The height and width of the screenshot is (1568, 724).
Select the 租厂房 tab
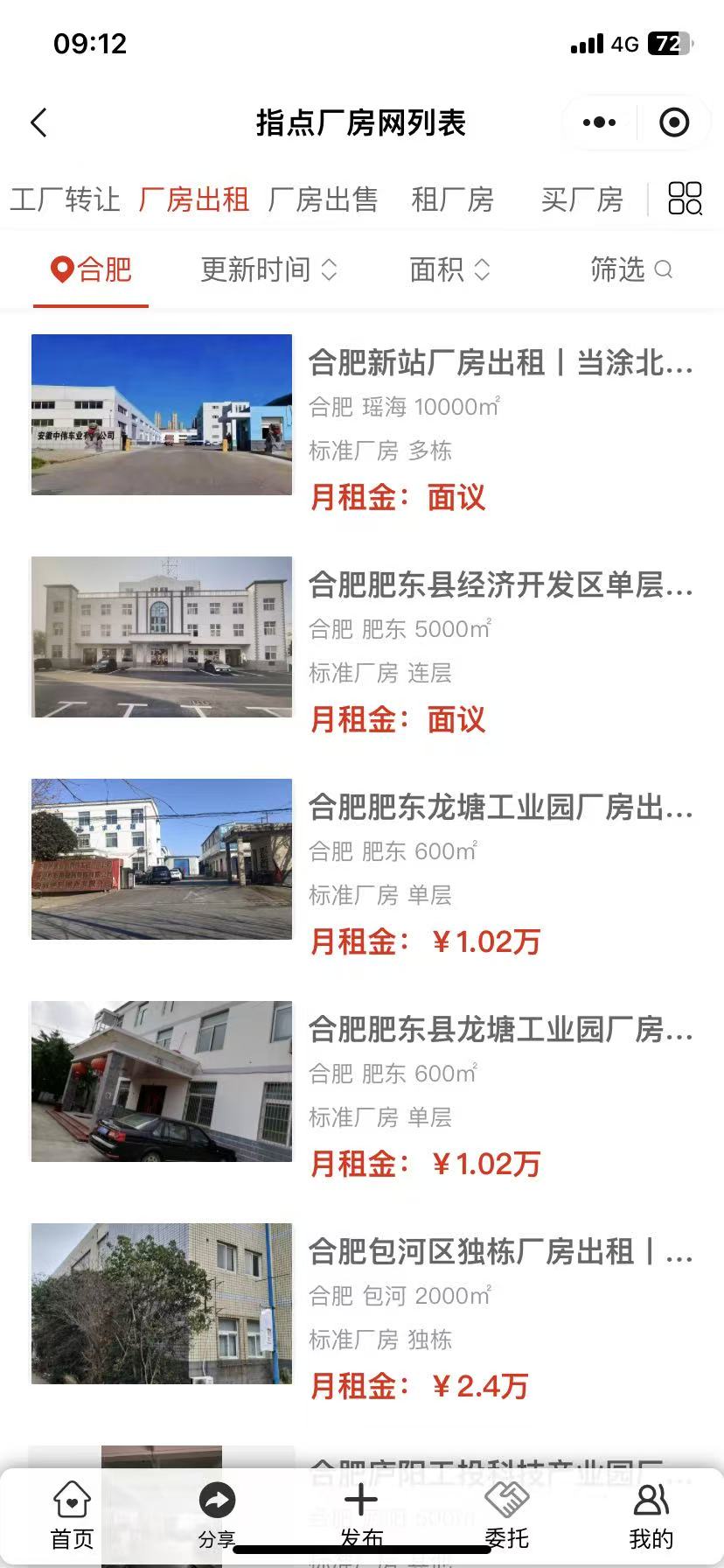(452, 199)
